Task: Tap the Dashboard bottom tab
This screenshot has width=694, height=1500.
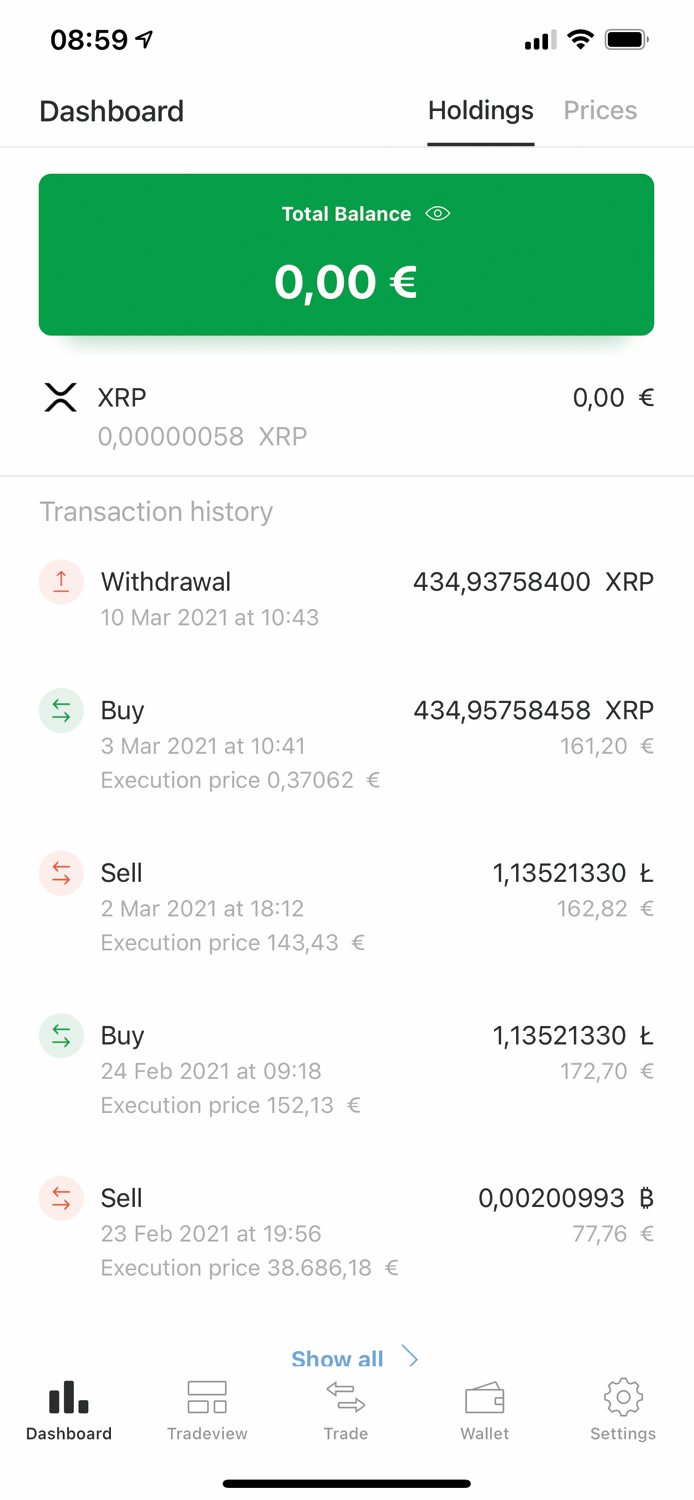Action: point(69,1410)
